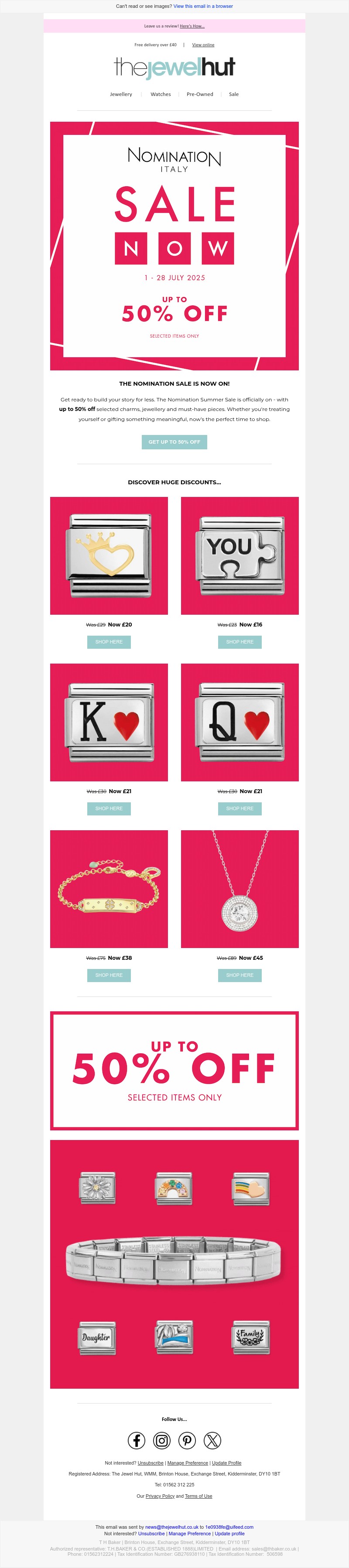Open the X social icon

coord(212,1440)
